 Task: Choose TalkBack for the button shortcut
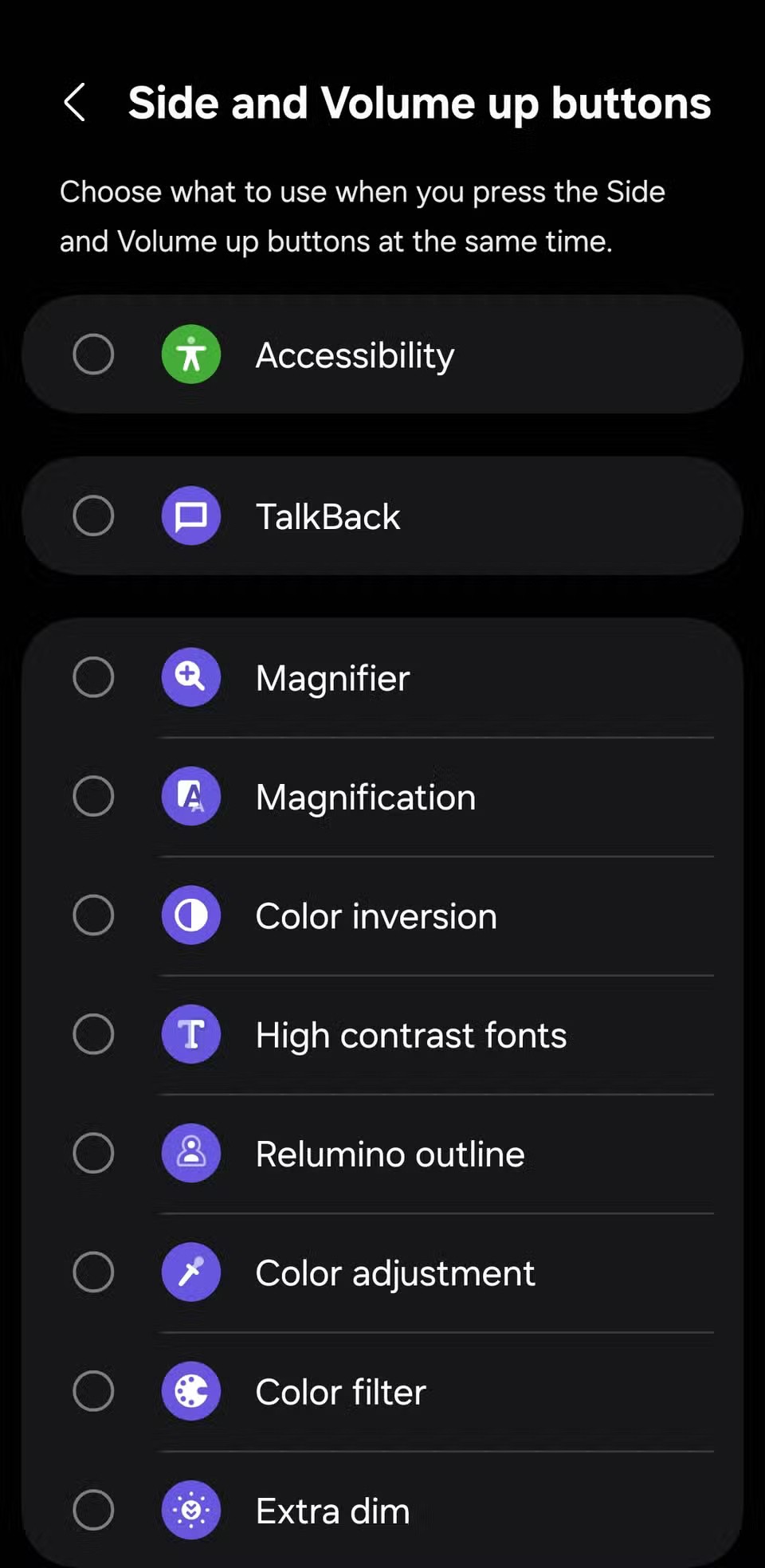[x=93, y=516]
